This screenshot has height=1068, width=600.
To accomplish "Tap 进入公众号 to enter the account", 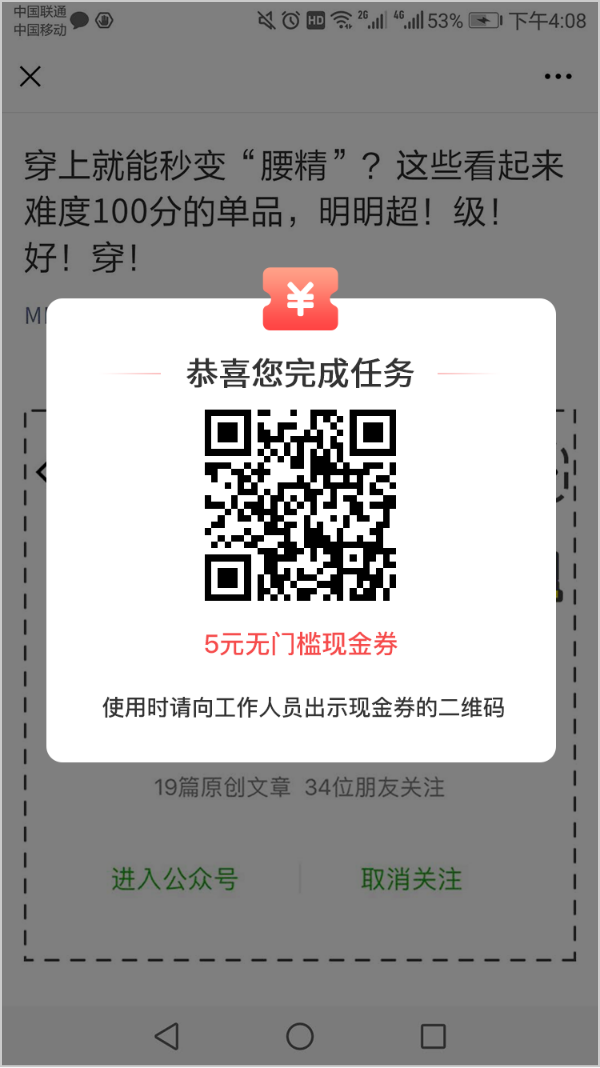I will click(174, 879).
